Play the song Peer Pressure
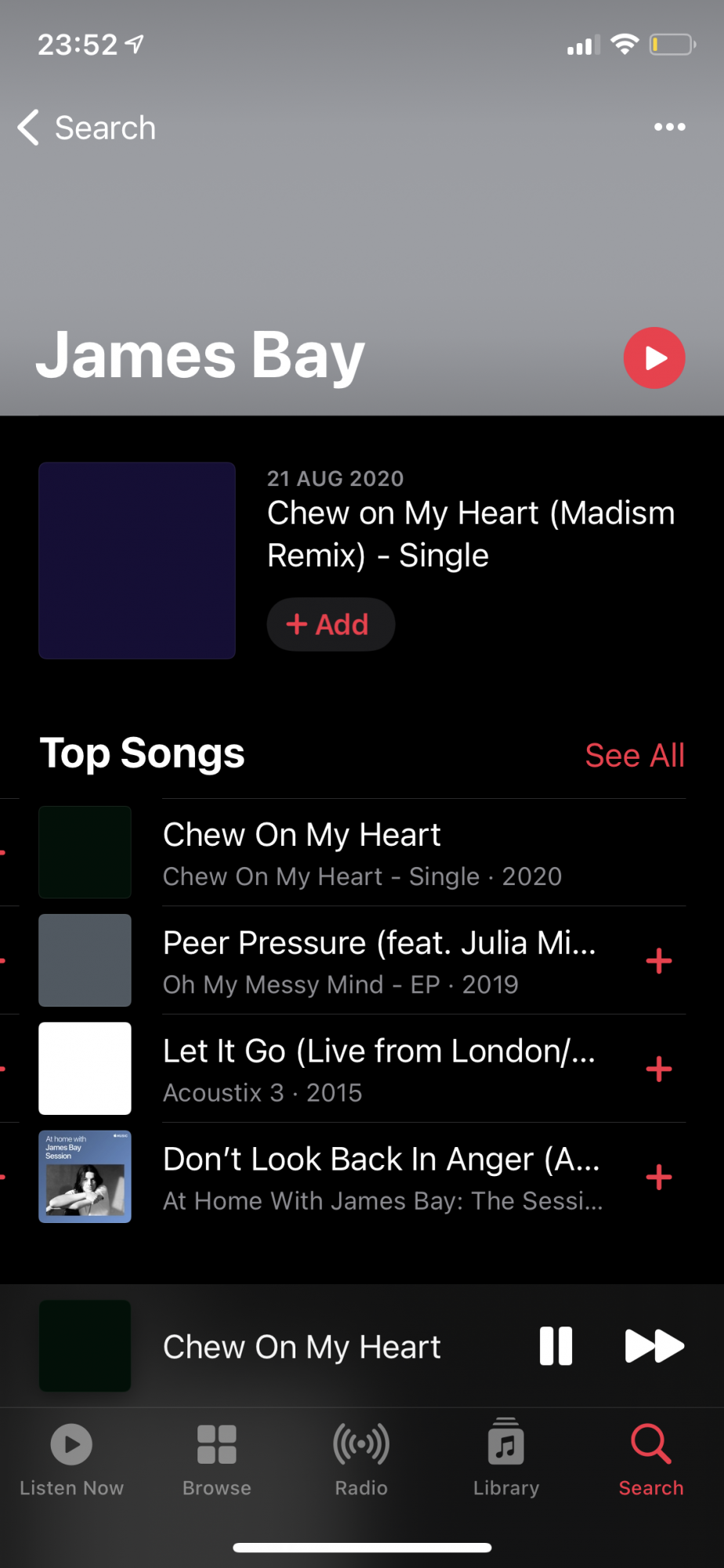This screenshot has width=724, height=1568. (379, 960)
